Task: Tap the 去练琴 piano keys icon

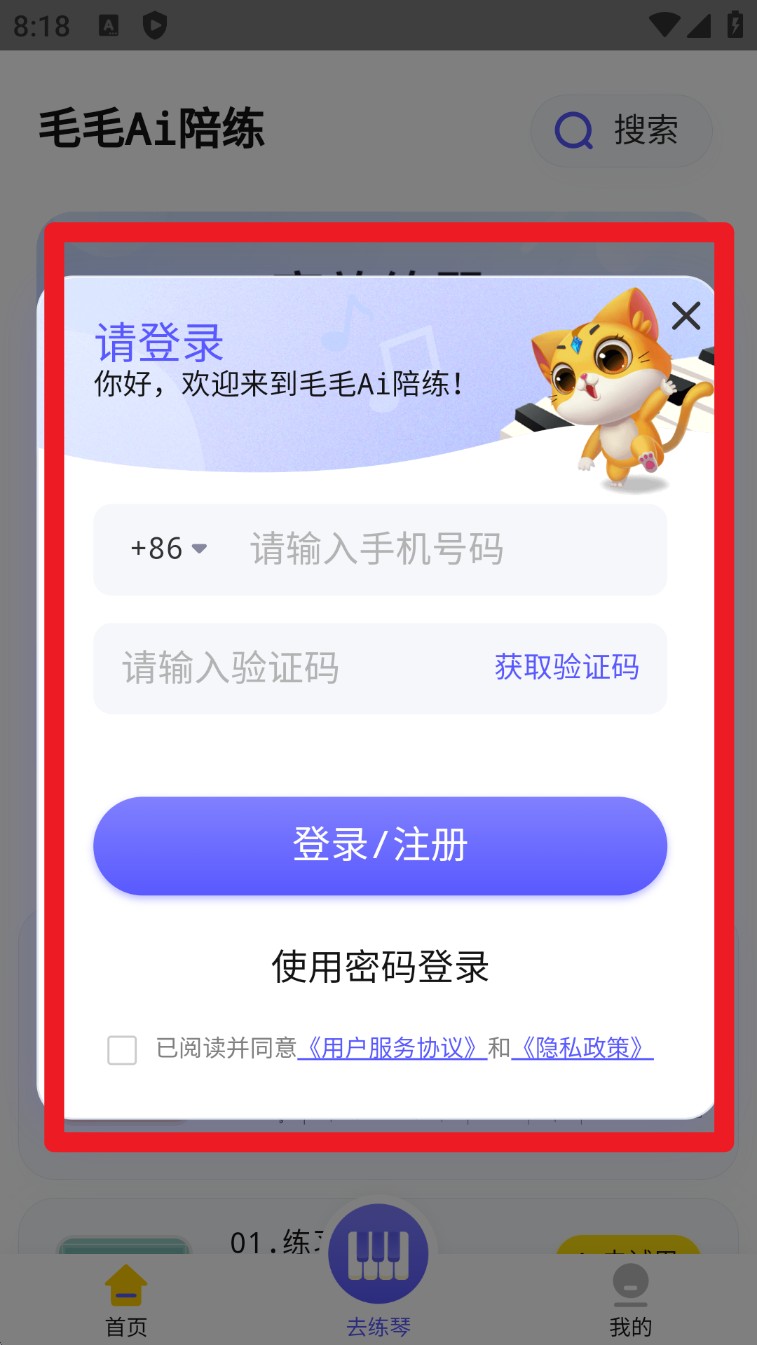Action: click(378, 1253)
